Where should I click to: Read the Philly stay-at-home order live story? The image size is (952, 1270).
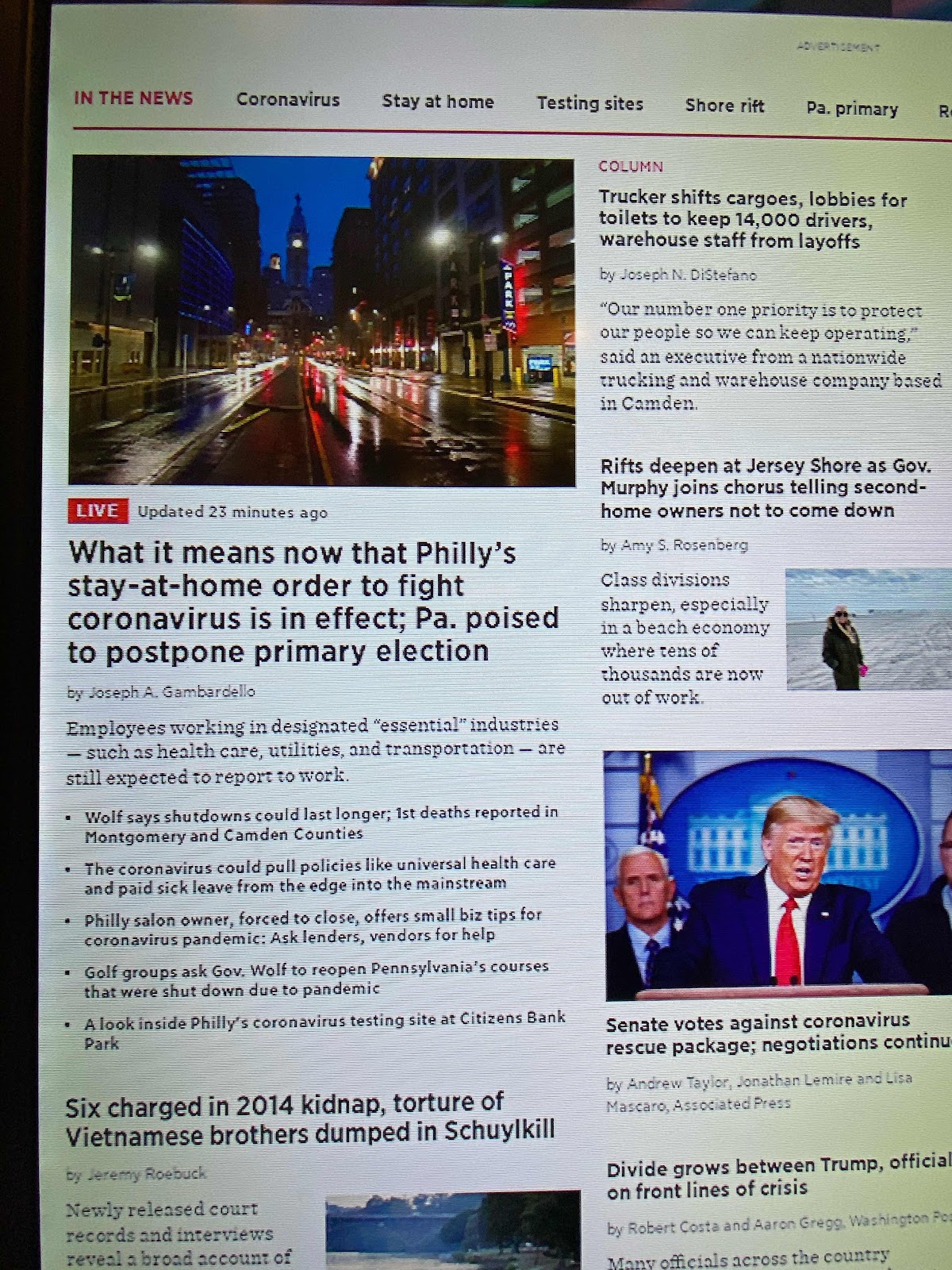tap(313, 602)
